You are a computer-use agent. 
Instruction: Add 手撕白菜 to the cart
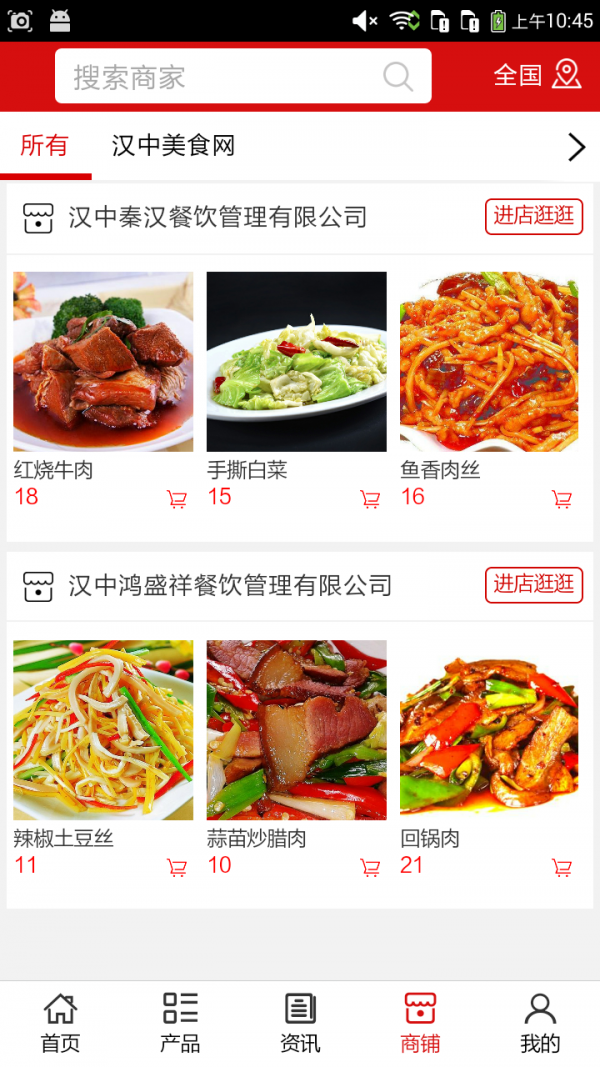point(370,499)
